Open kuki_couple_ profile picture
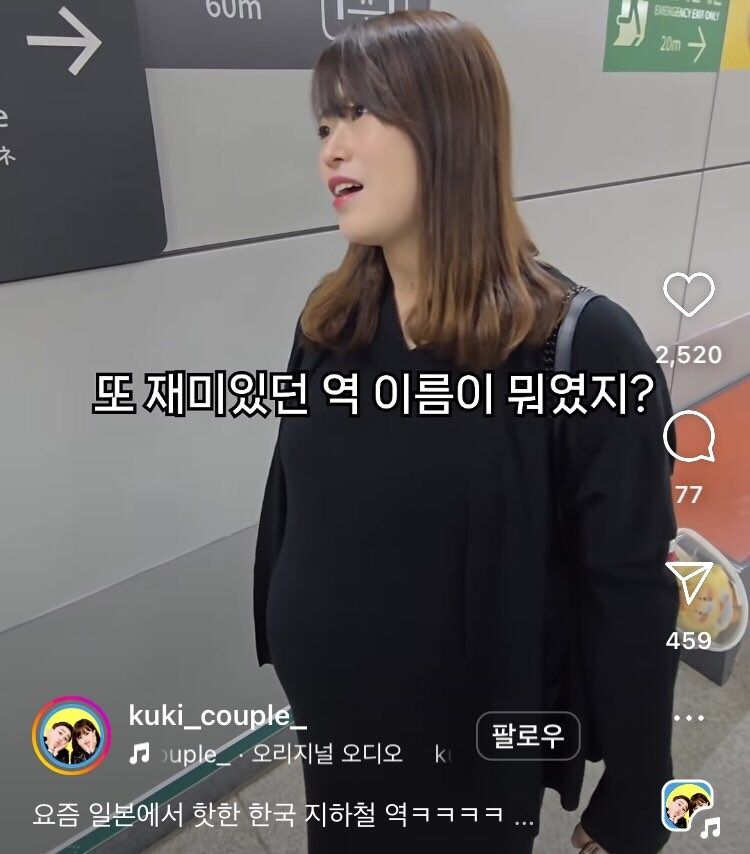This screenshot has height=854, width=750. point(71,736)
